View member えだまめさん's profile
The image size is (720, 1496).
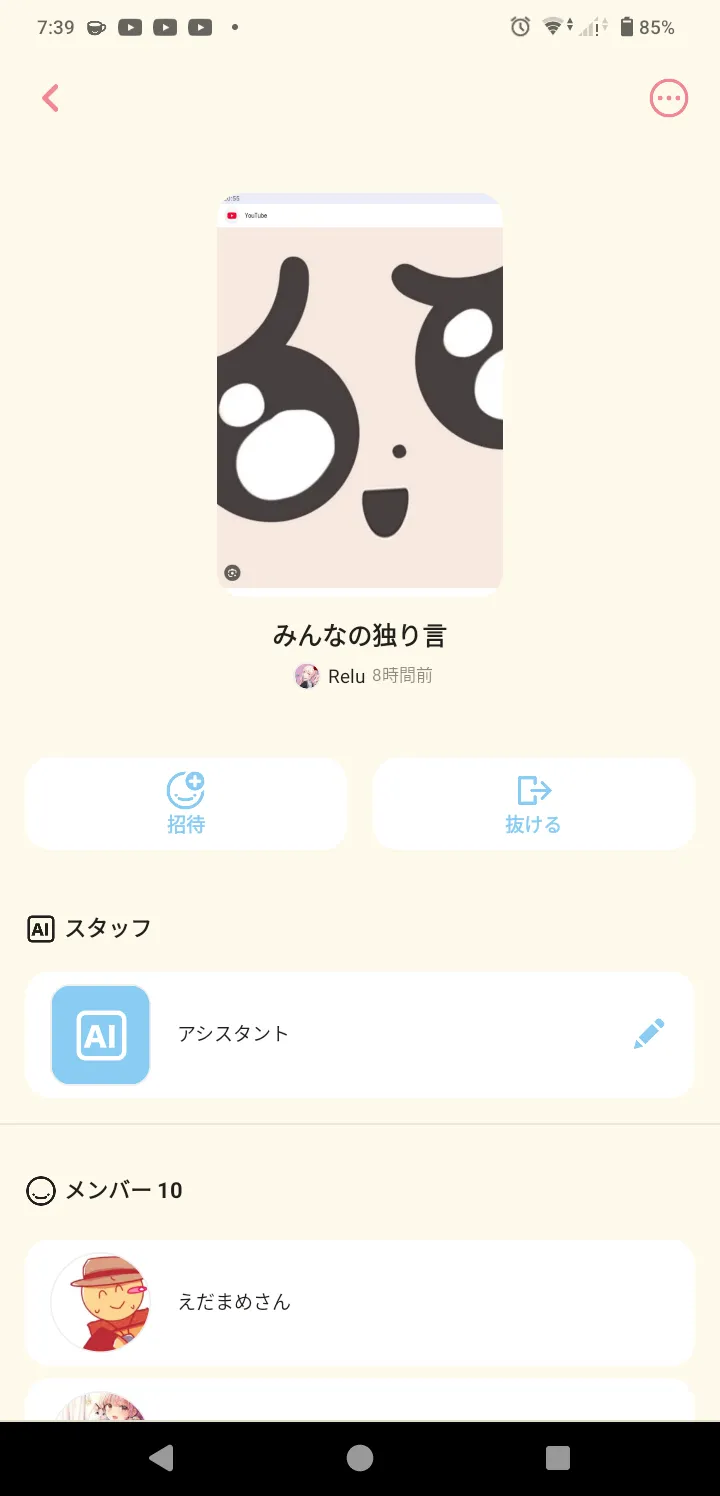359,1302
